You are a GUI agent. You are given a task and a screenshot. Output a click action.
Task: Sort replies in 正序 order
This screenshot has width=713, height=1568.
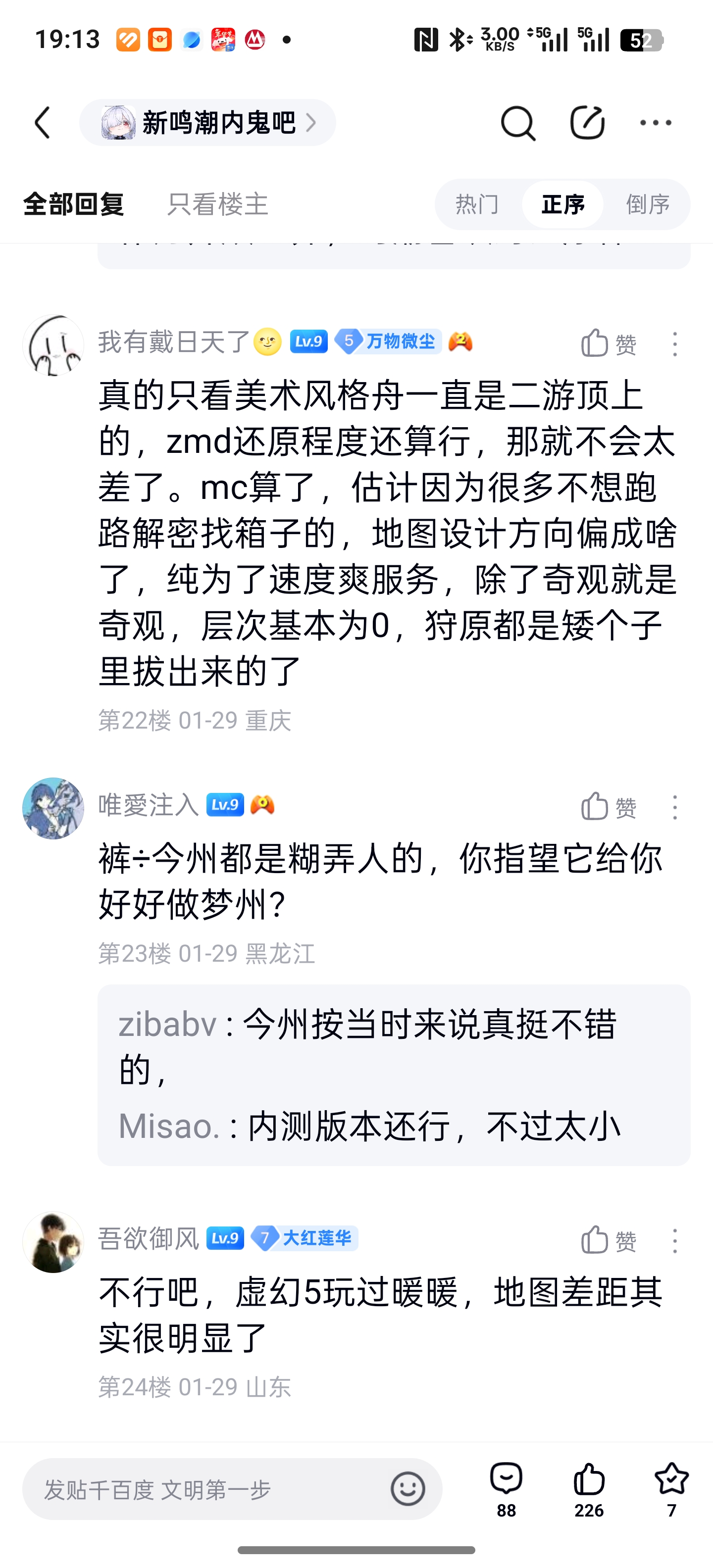point(562,204)
